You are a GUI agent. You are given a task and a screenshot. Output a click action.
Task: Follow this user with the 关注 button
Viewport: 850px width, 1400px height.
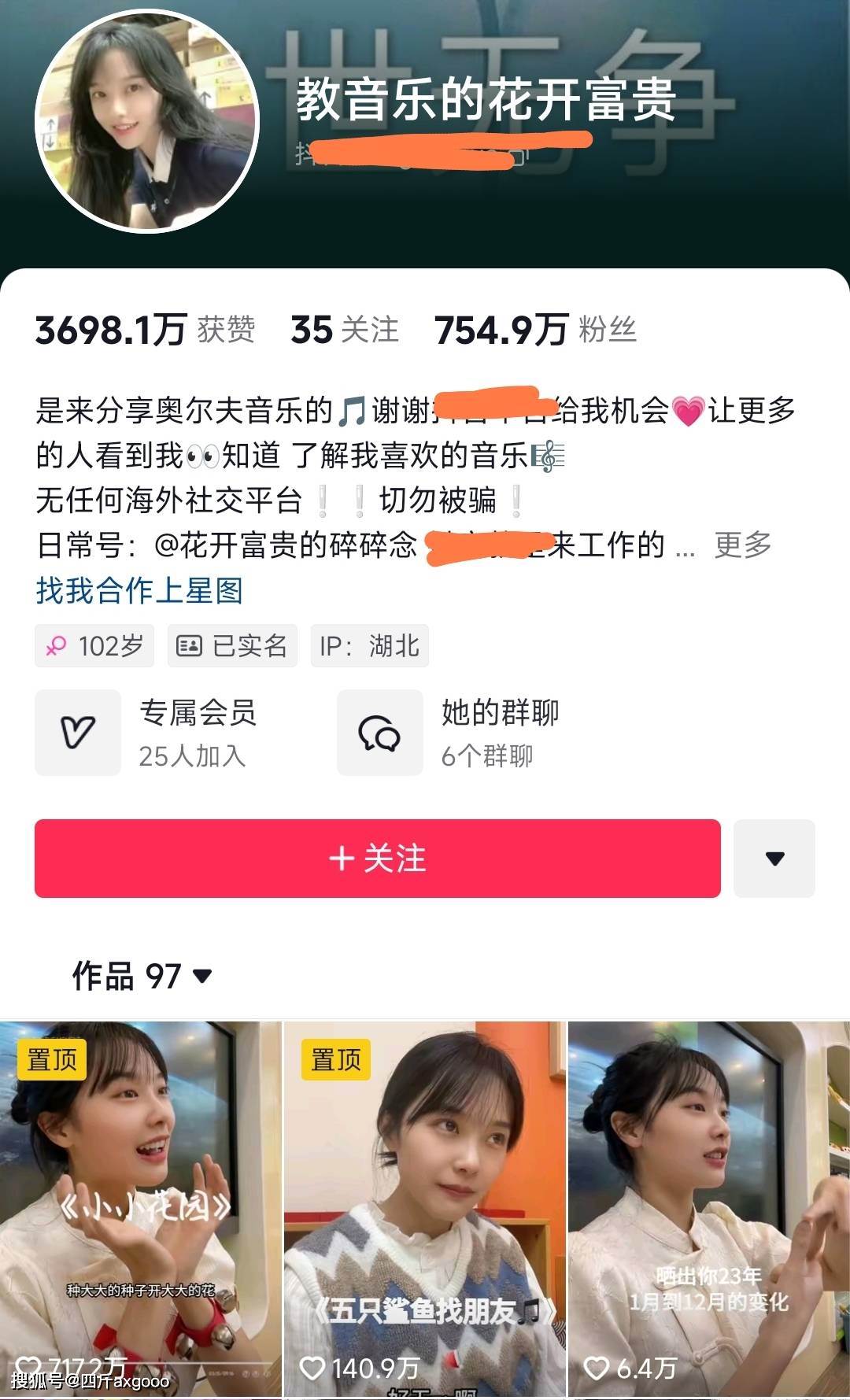377,858
